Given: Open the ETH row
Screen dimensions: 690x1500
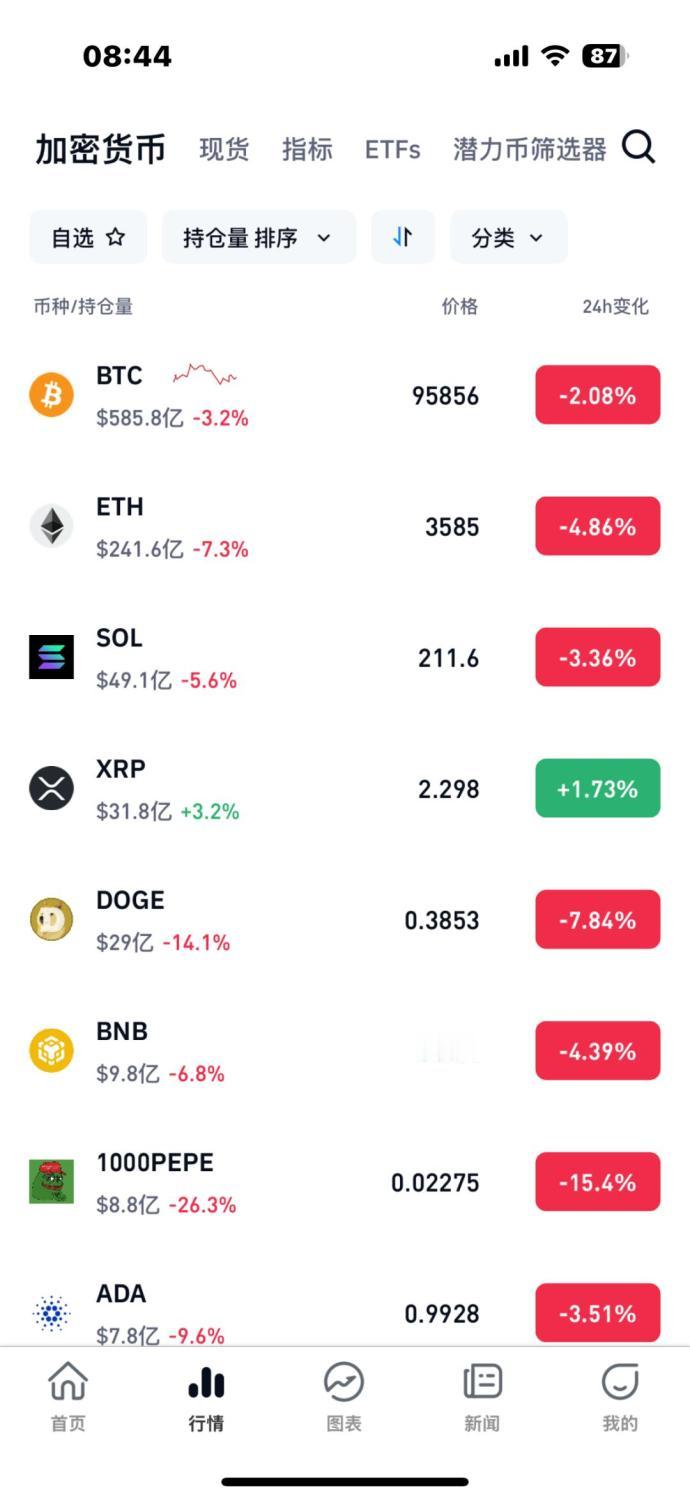Looking at the screenshot, I should point(345,527).
